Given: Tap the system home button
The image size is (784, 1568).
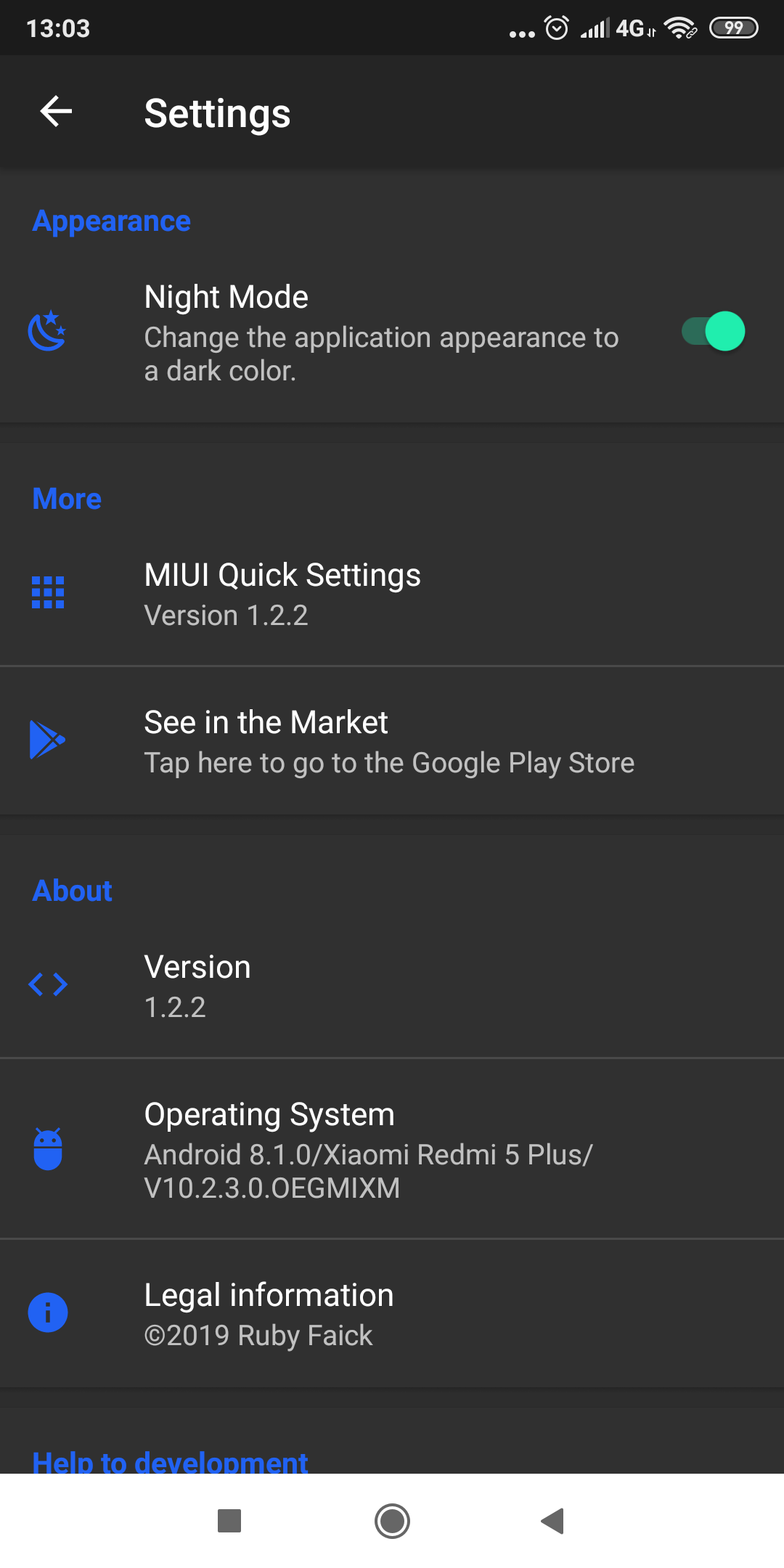Looking at the screenshot, I should [x=392, y=1521].
